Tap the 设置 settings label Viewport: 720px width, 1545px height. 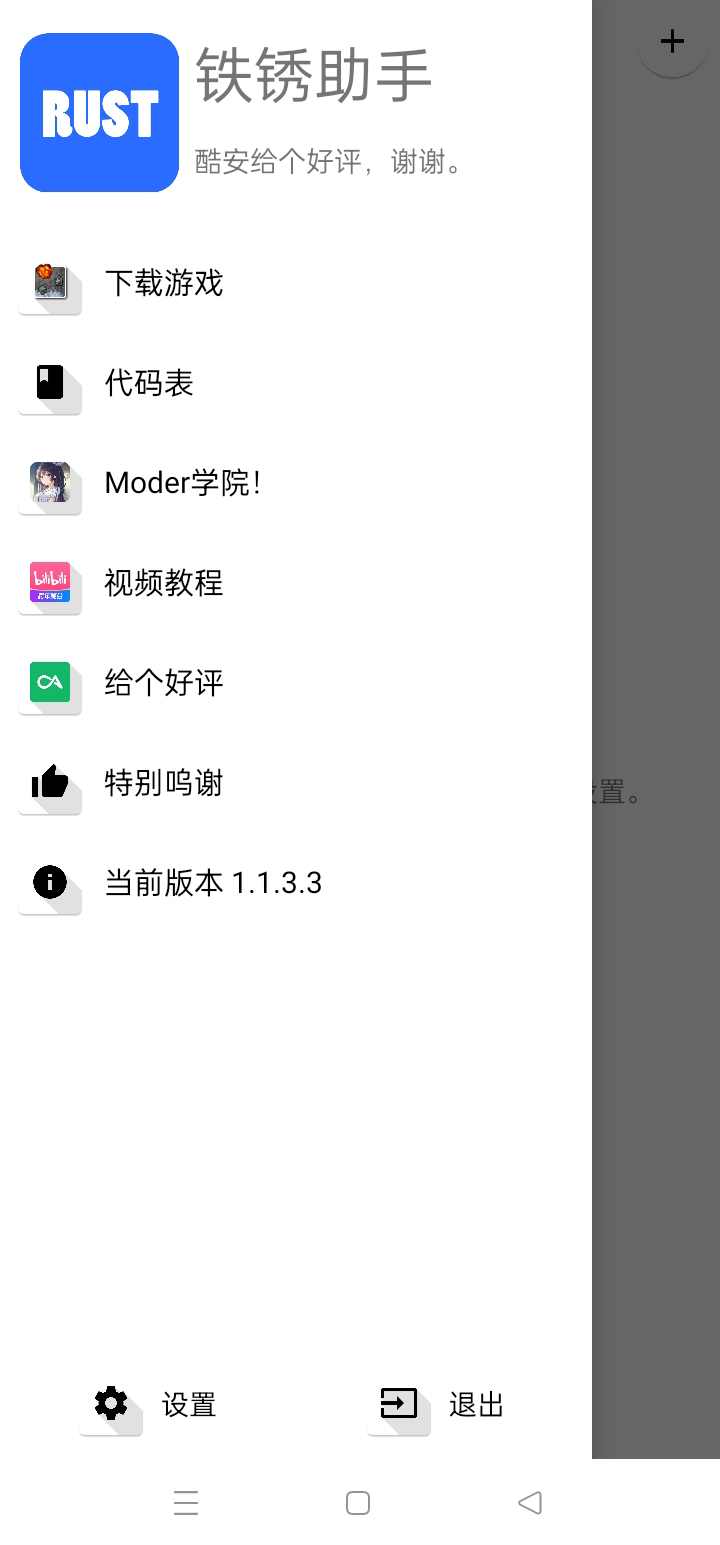point(188,1406)
